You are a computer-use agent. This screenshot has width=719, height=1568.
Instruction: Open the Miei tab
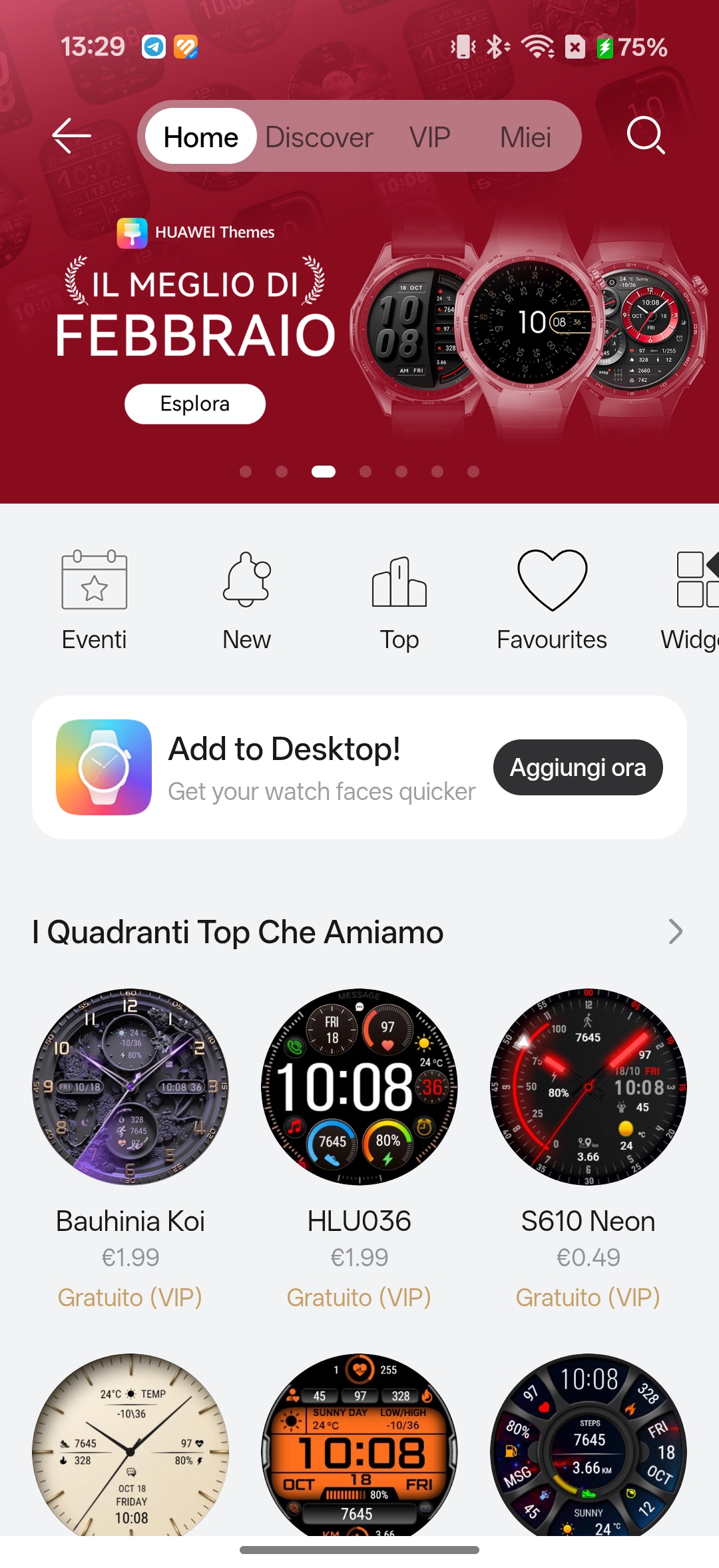pyautogui.click(x=525, y=137)
